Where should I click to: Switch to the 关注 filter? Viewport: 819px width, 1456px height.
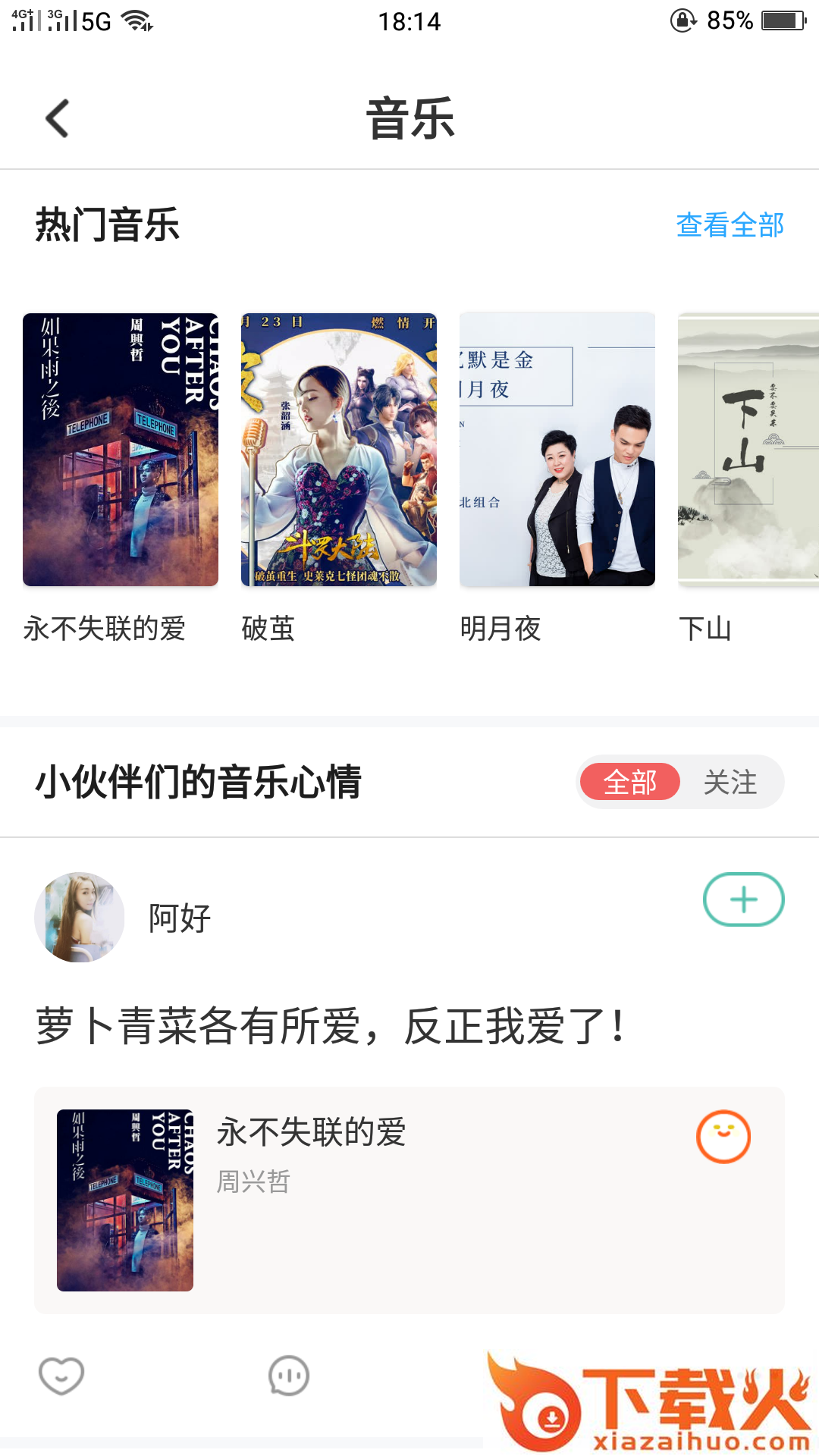730,782
